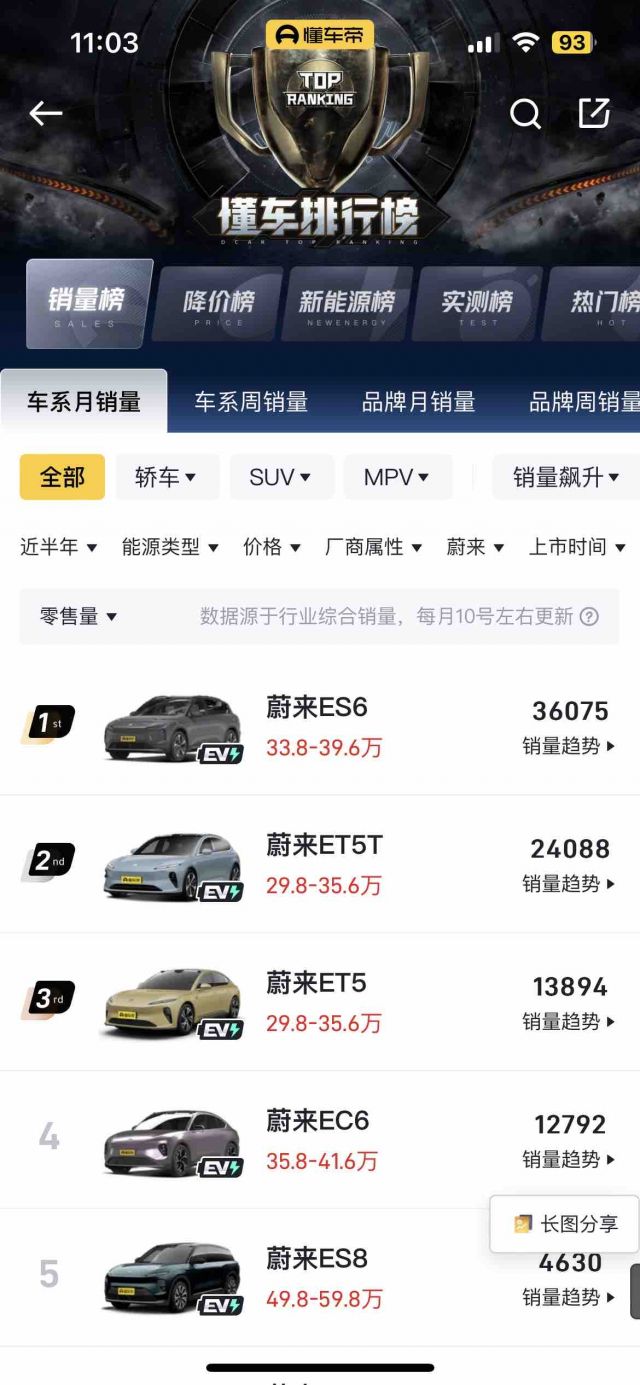Tap the share icon at top right
Screen dimensions: 640x1385
click(594, 113)
